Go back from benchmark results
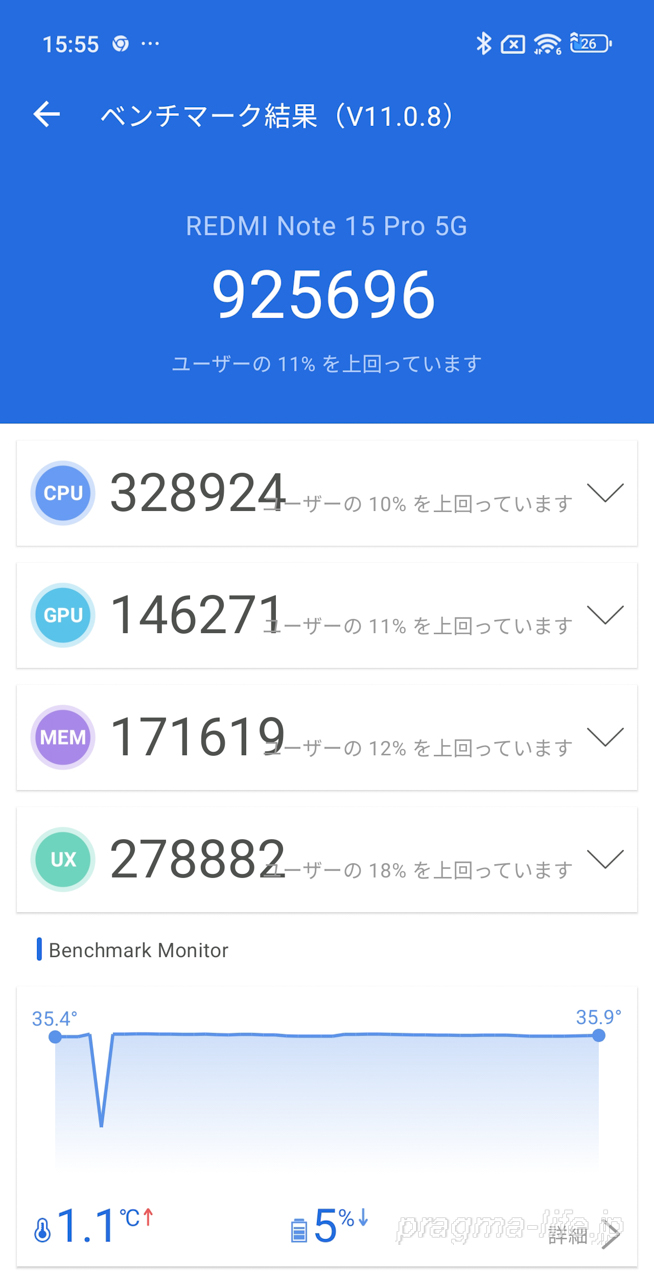This screenshot has height=1272, width=654. coord(47,115)
